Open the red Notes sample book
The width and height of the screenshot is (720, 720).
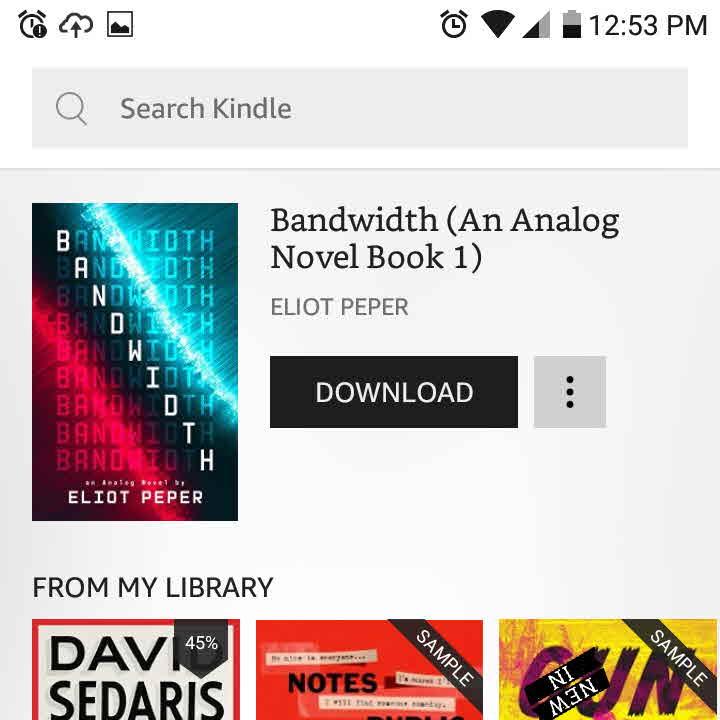[x=369, y=670]
